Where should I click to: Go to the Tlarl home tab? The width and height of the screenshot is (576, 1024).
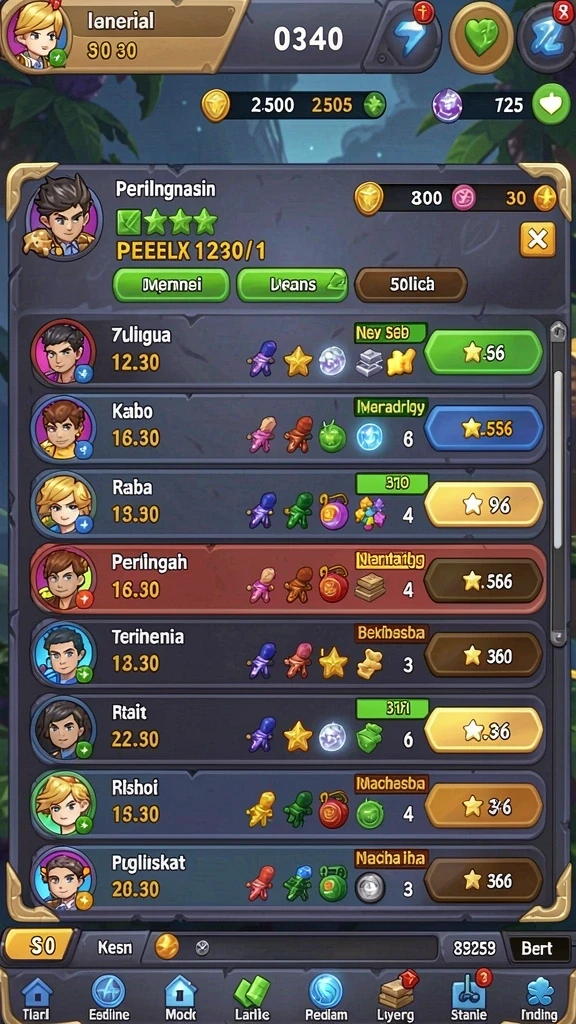(36, 998)
